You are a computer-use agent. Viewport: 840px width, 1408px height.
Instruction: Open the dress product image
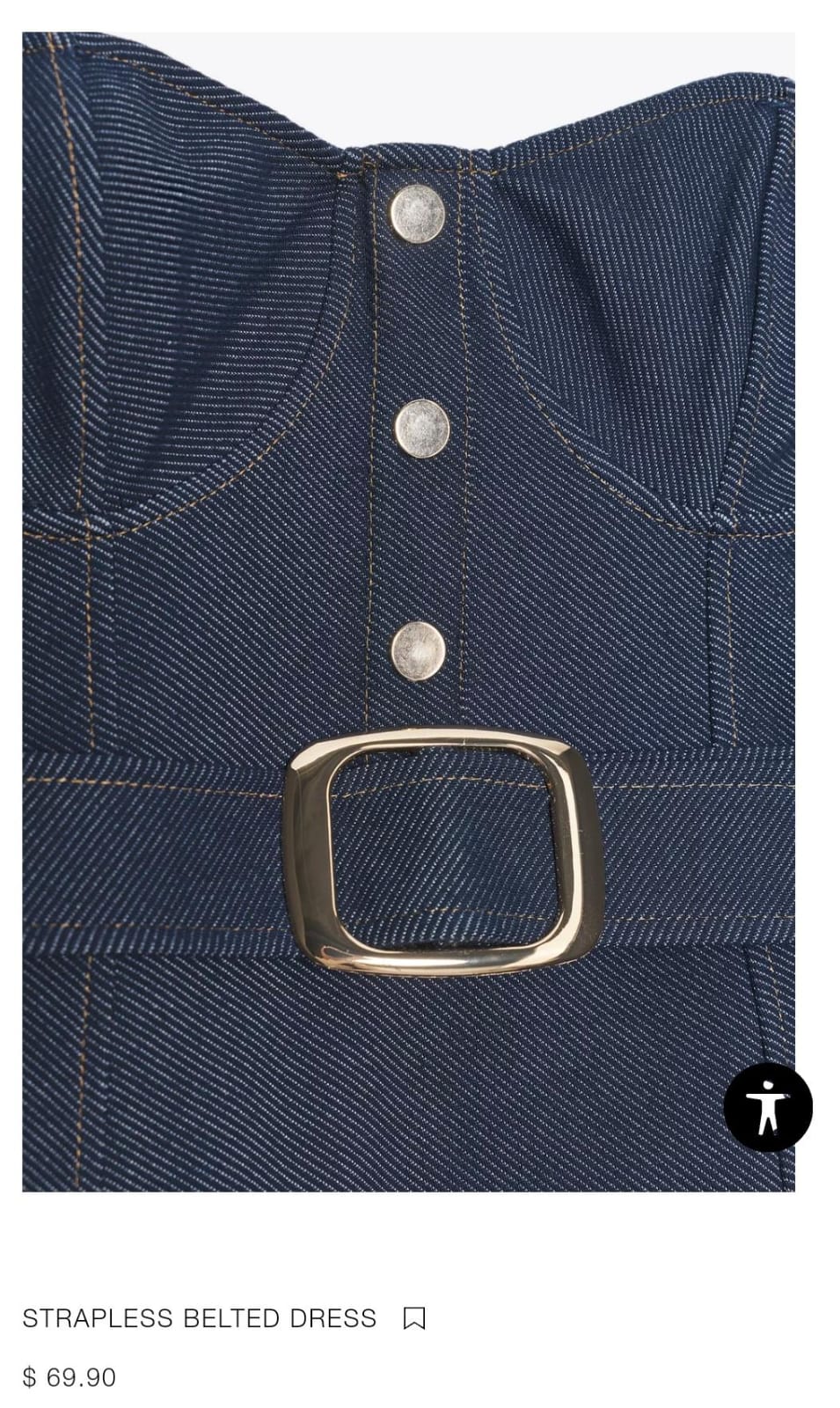(408, 612)
